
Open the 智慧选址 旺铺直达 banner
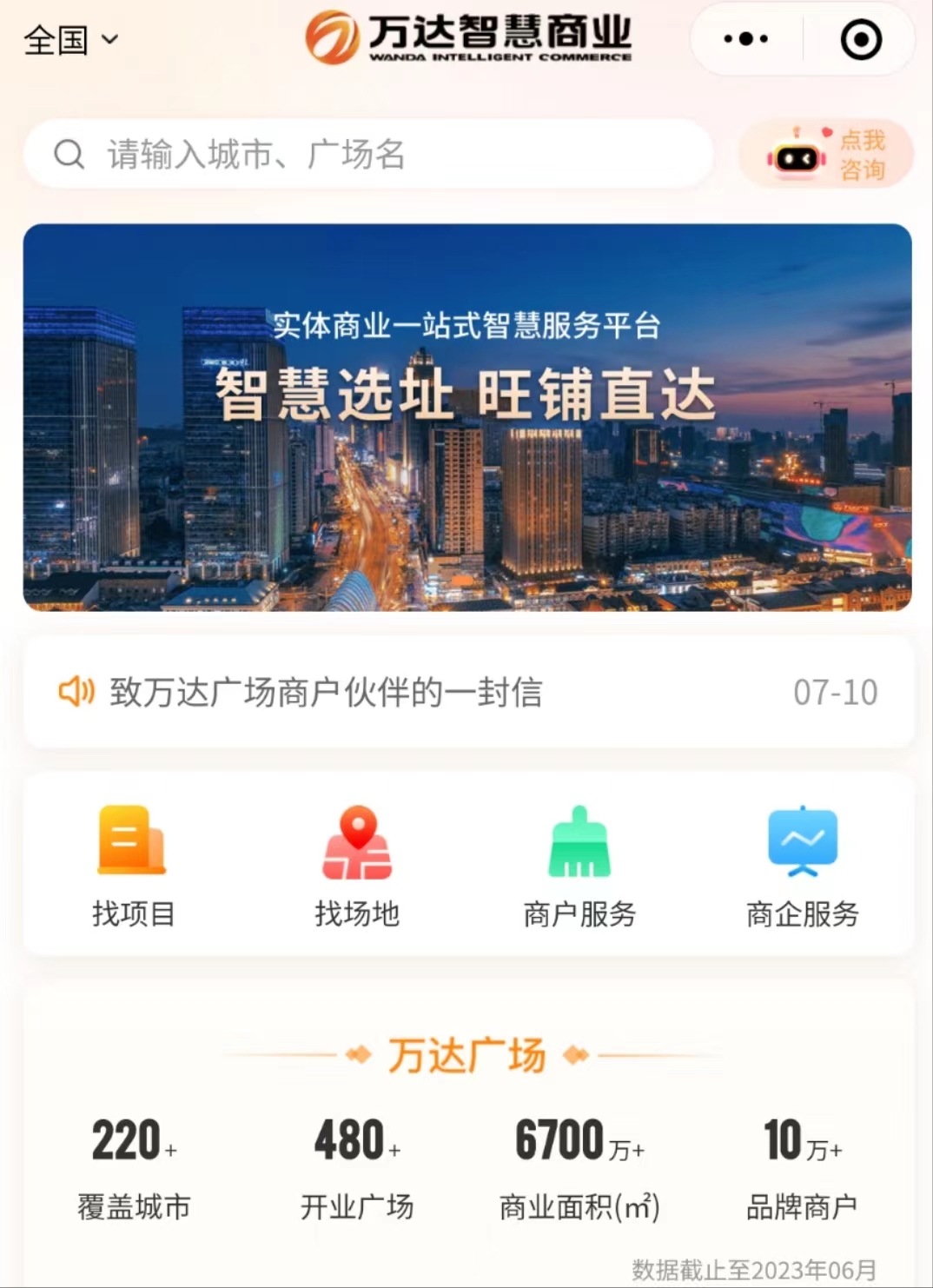coord(467,417)
